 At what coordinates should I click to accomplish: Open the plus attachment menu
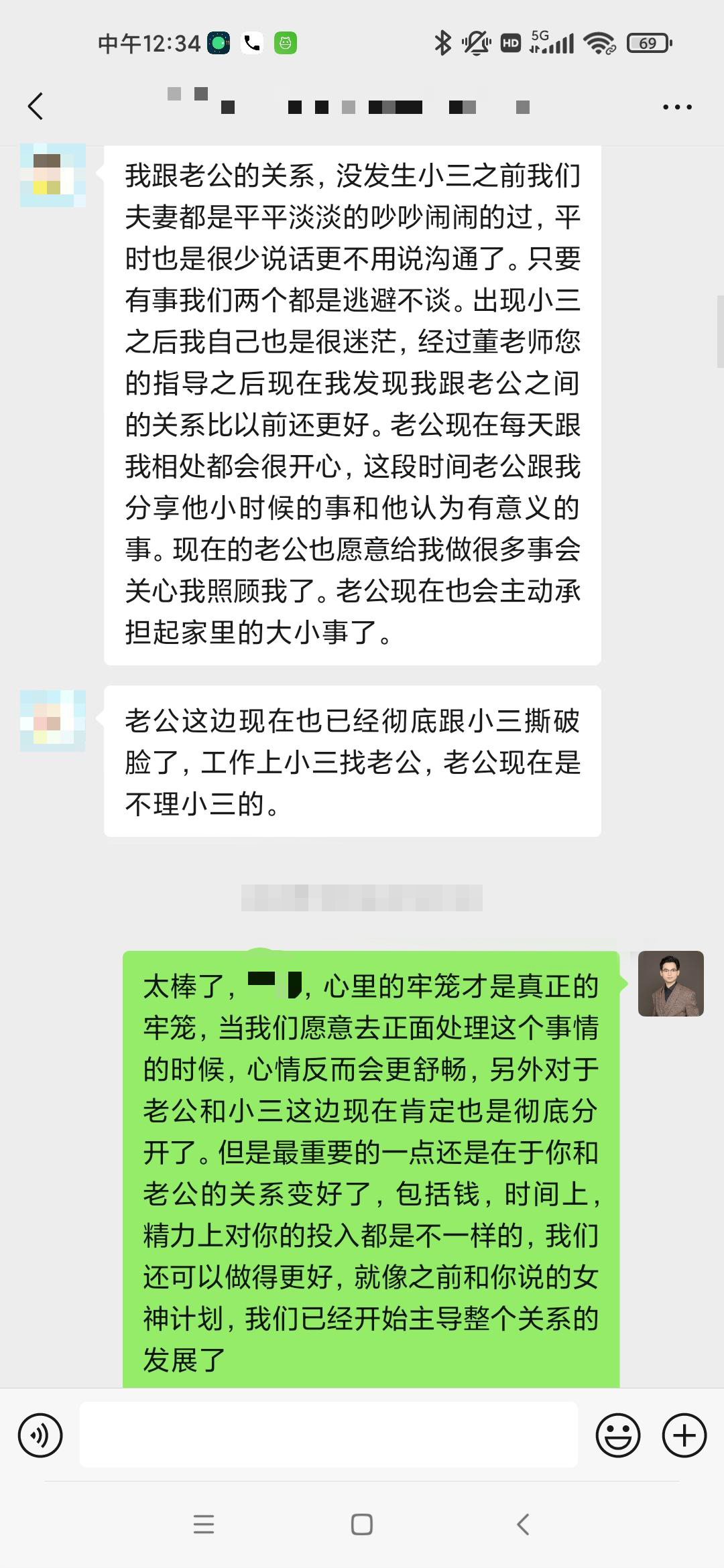684,1435
